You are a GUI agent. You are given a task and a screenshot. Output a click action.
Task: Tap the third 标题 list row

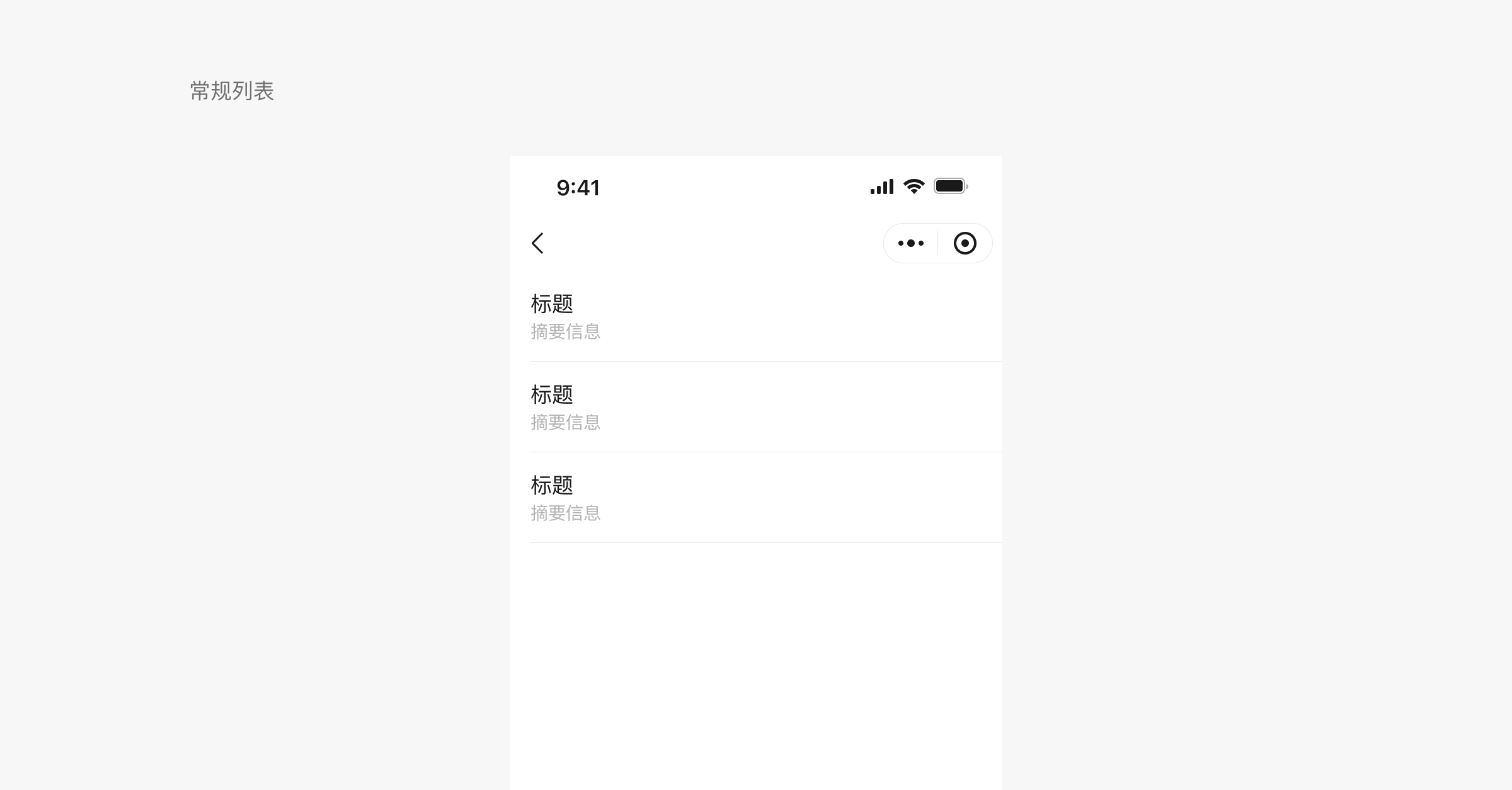click(x=756, y=498)
